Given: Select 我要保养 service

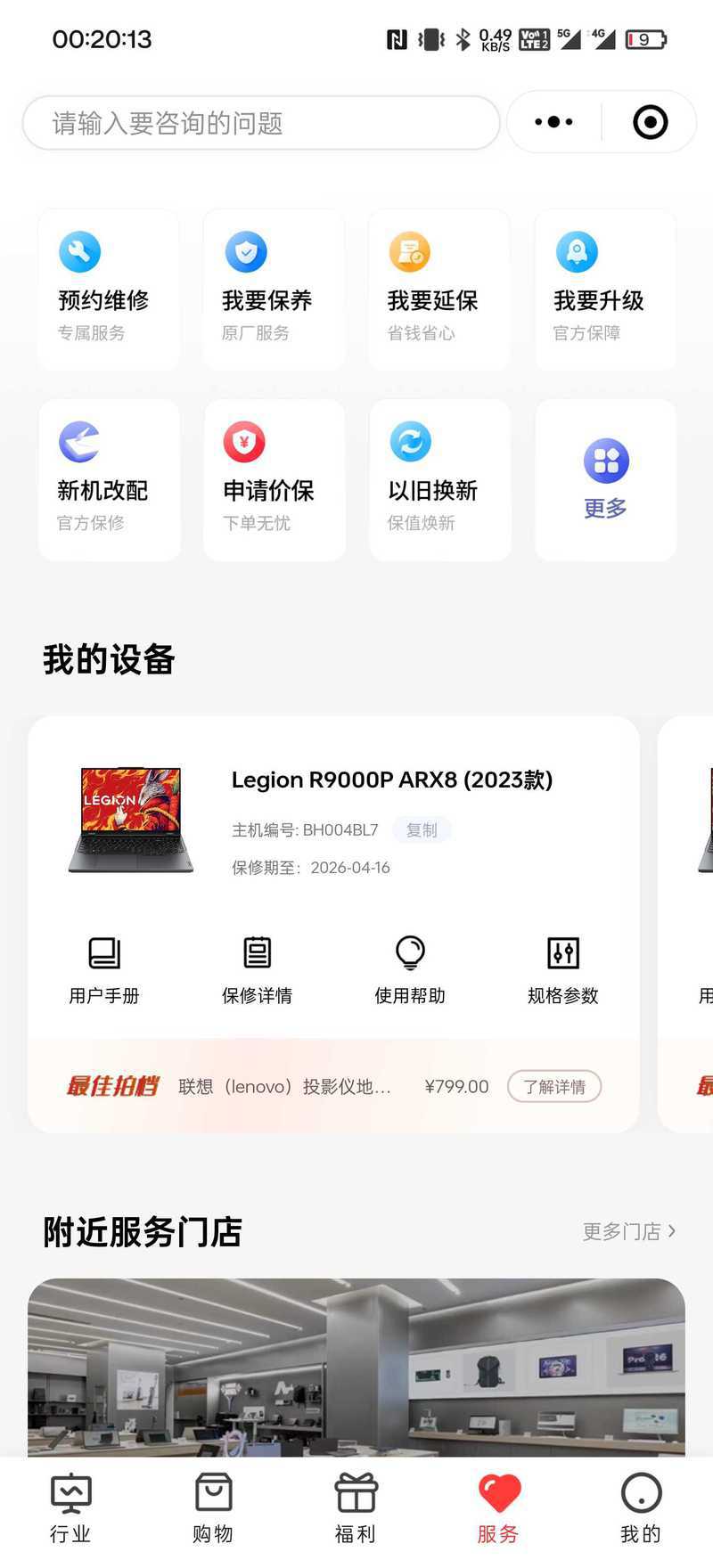Looking at the screenshot, I should tap(274, 290).
